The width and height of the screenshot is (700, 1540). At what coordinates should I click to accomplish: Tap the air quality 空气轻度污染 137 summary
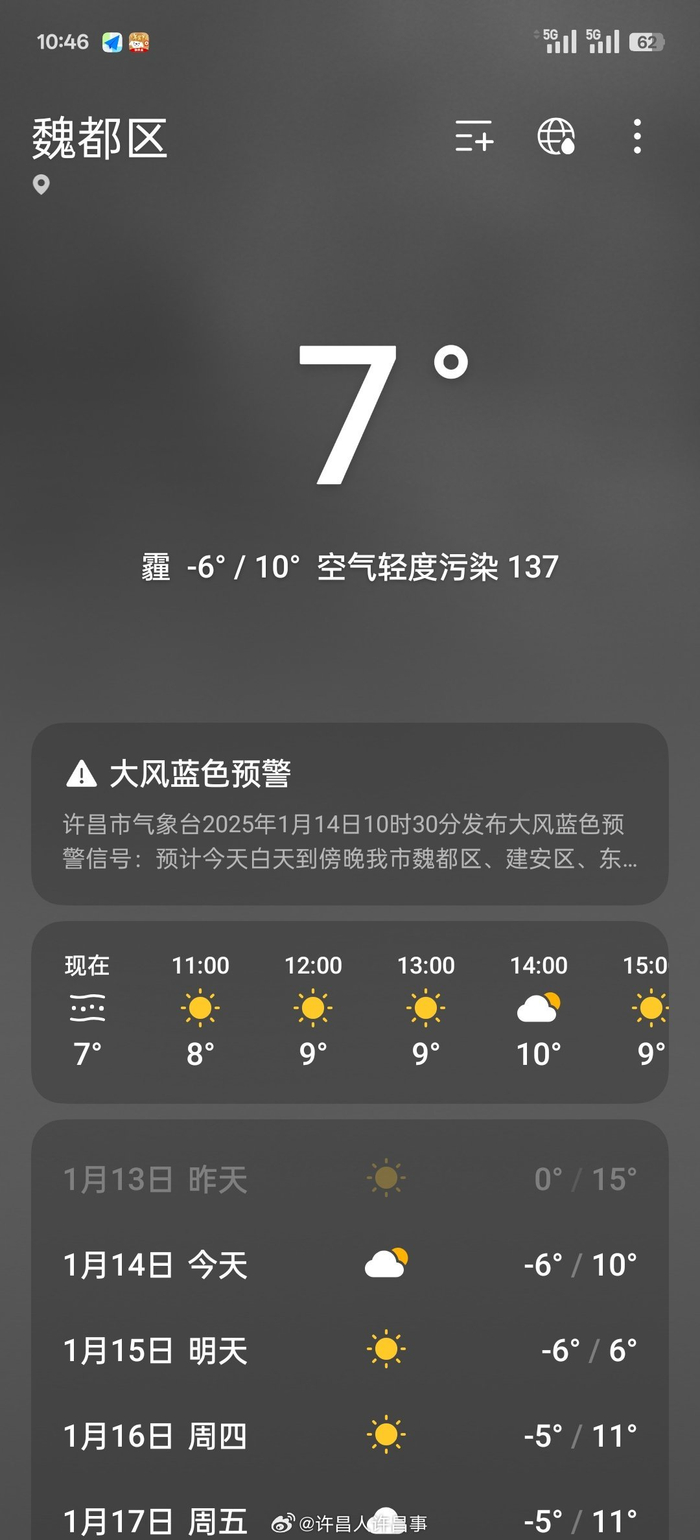coord(437,567)
